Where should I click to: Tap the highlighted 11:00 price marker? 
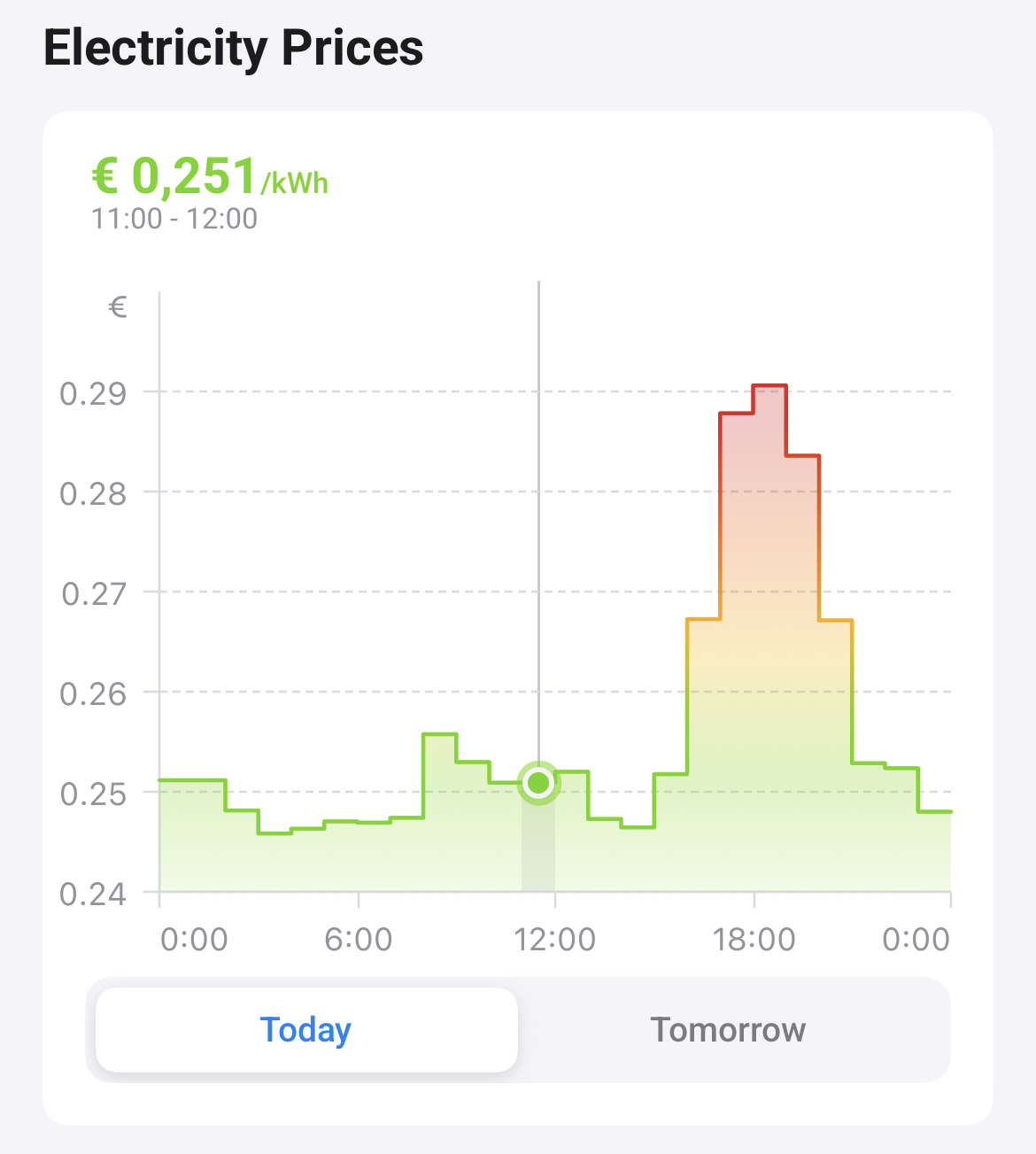[x=538, y=783]
